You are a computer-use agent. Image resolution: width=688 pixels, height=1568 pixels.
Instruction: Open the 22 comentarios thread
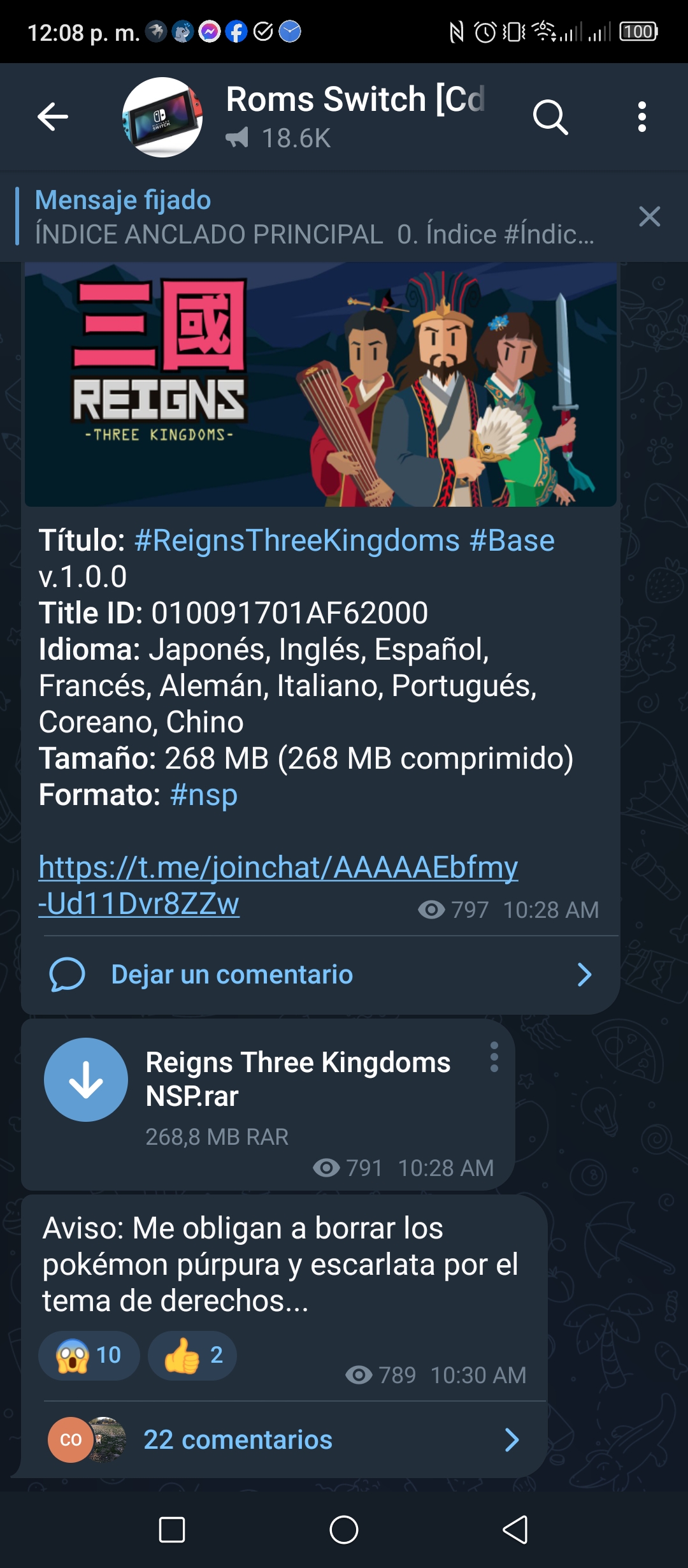click(284, 1440)
